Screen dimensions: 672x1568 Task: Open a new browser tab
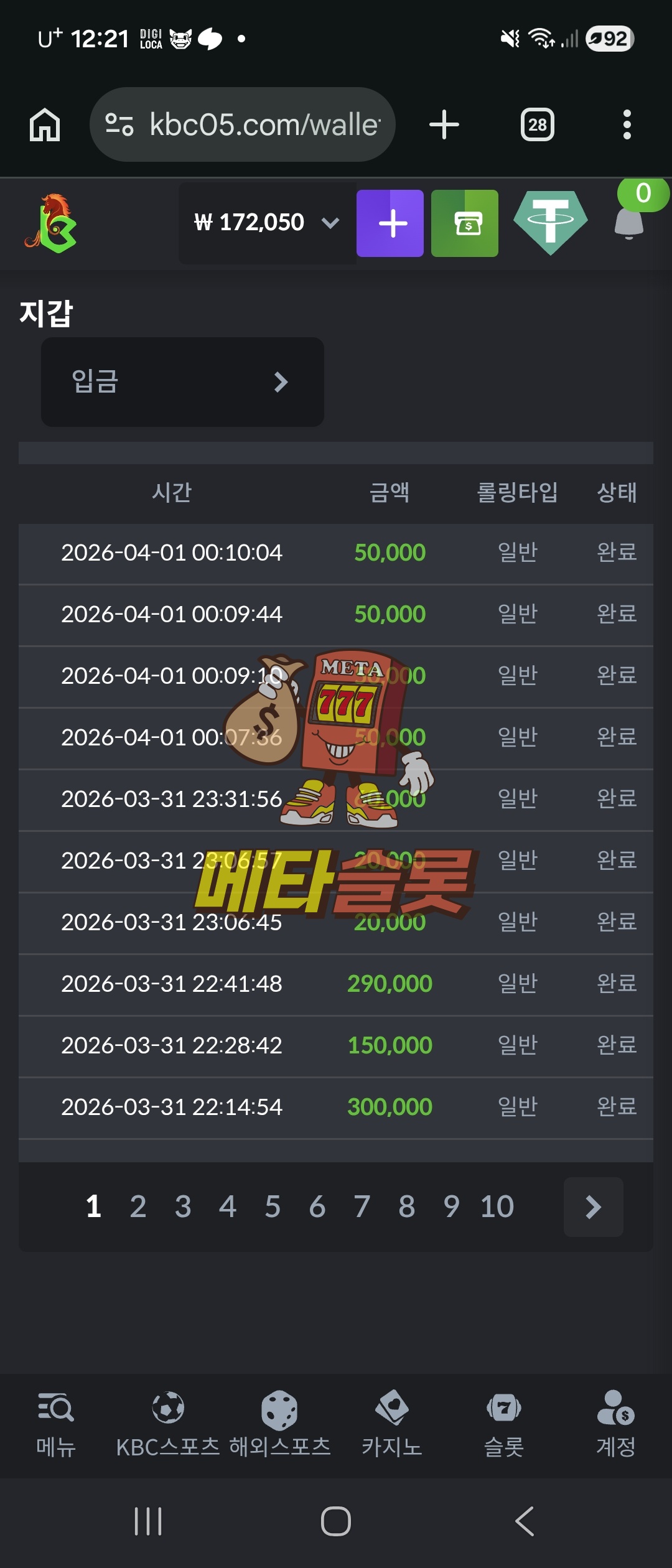tap(444, 124)
